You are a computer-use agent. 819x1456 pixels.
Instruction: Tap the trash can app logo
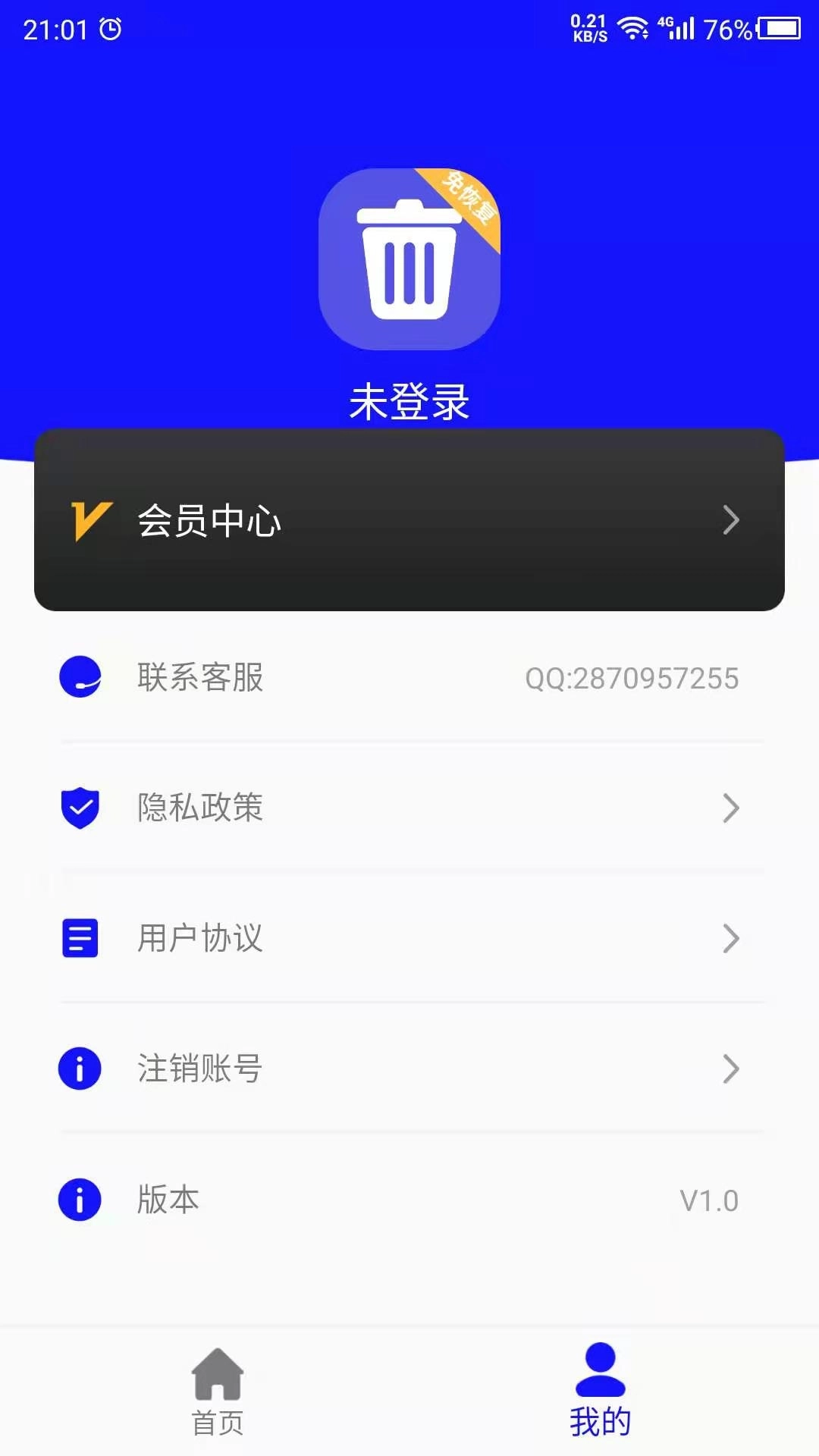(409, 260)
